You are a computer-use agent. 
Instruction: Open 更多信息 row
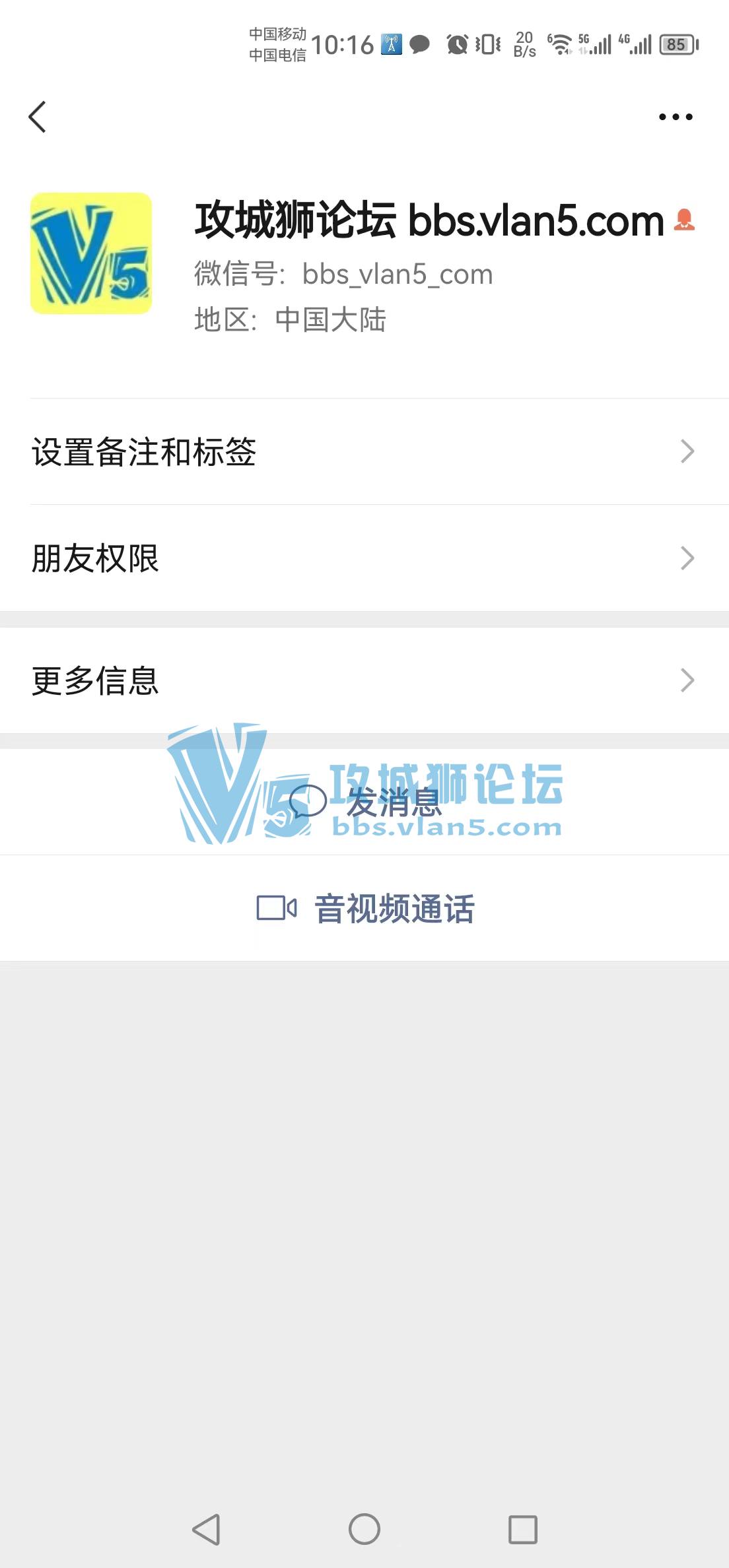(x=364, y=680)
